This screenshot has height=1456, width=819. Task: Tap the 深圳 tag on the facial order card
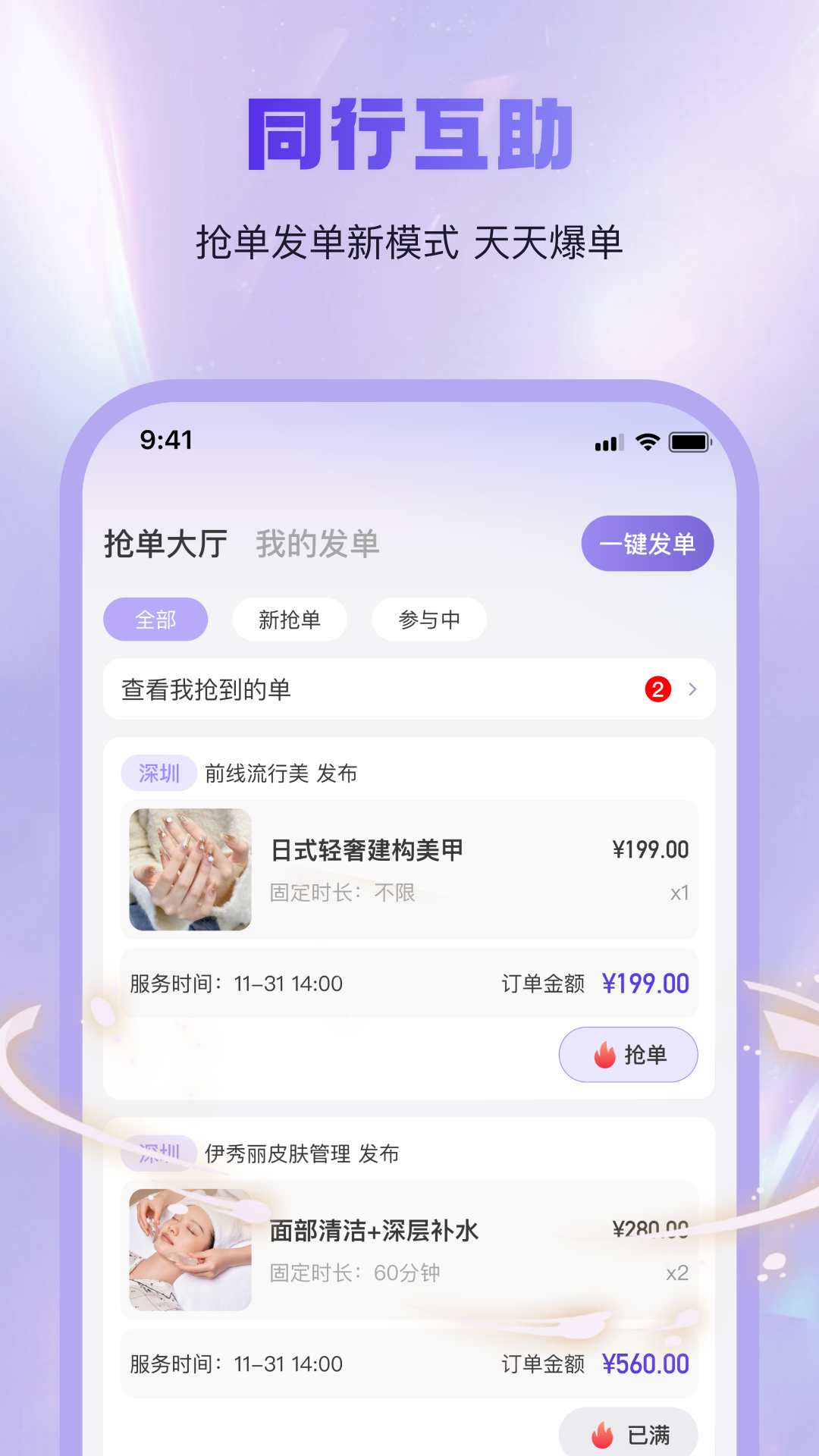pos(157,1153)
